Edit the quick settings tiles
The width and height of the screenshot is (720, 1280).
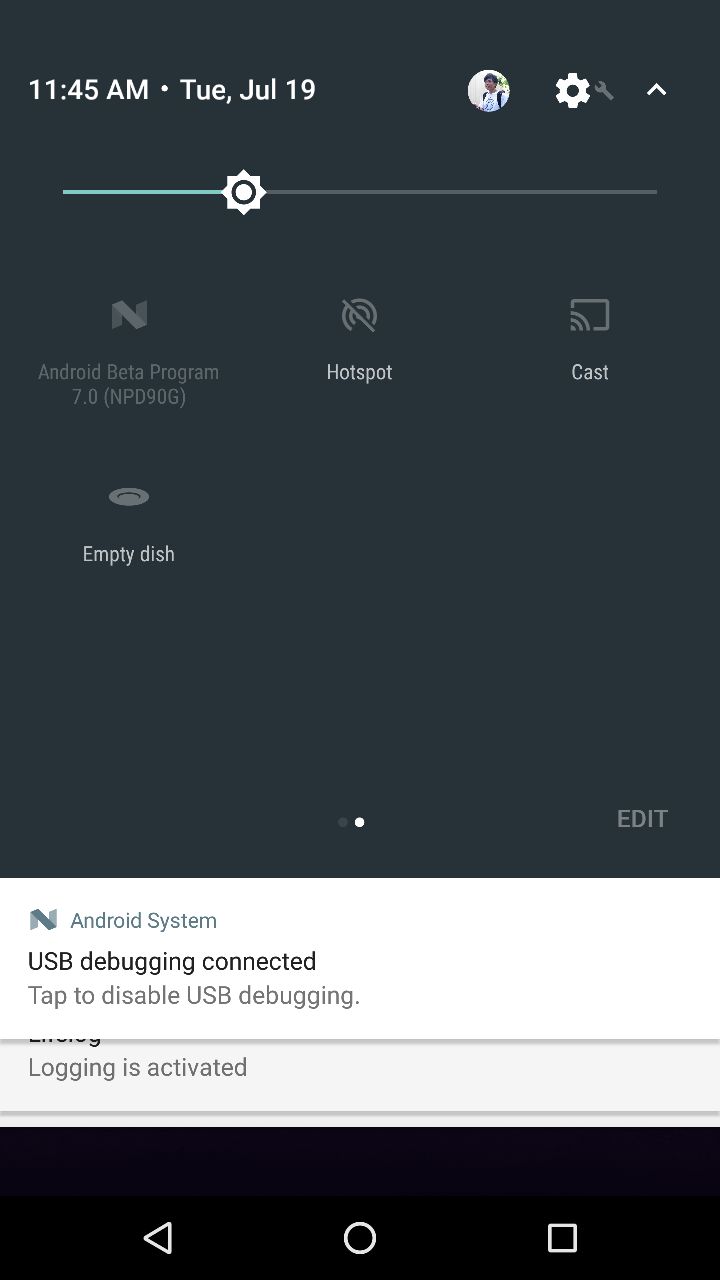click(x=641, y=819)
